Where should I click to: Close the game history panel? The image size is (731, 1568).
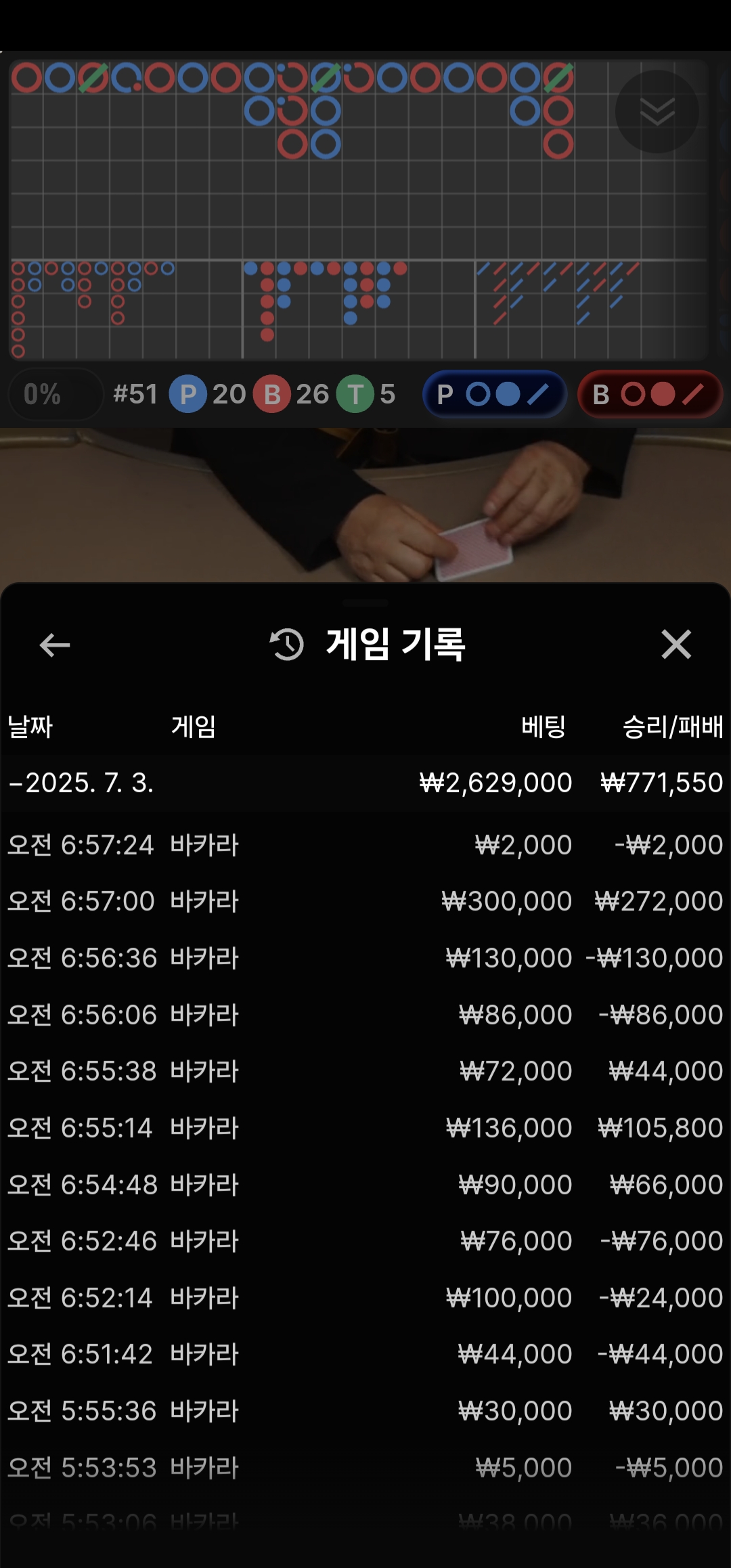675,645
